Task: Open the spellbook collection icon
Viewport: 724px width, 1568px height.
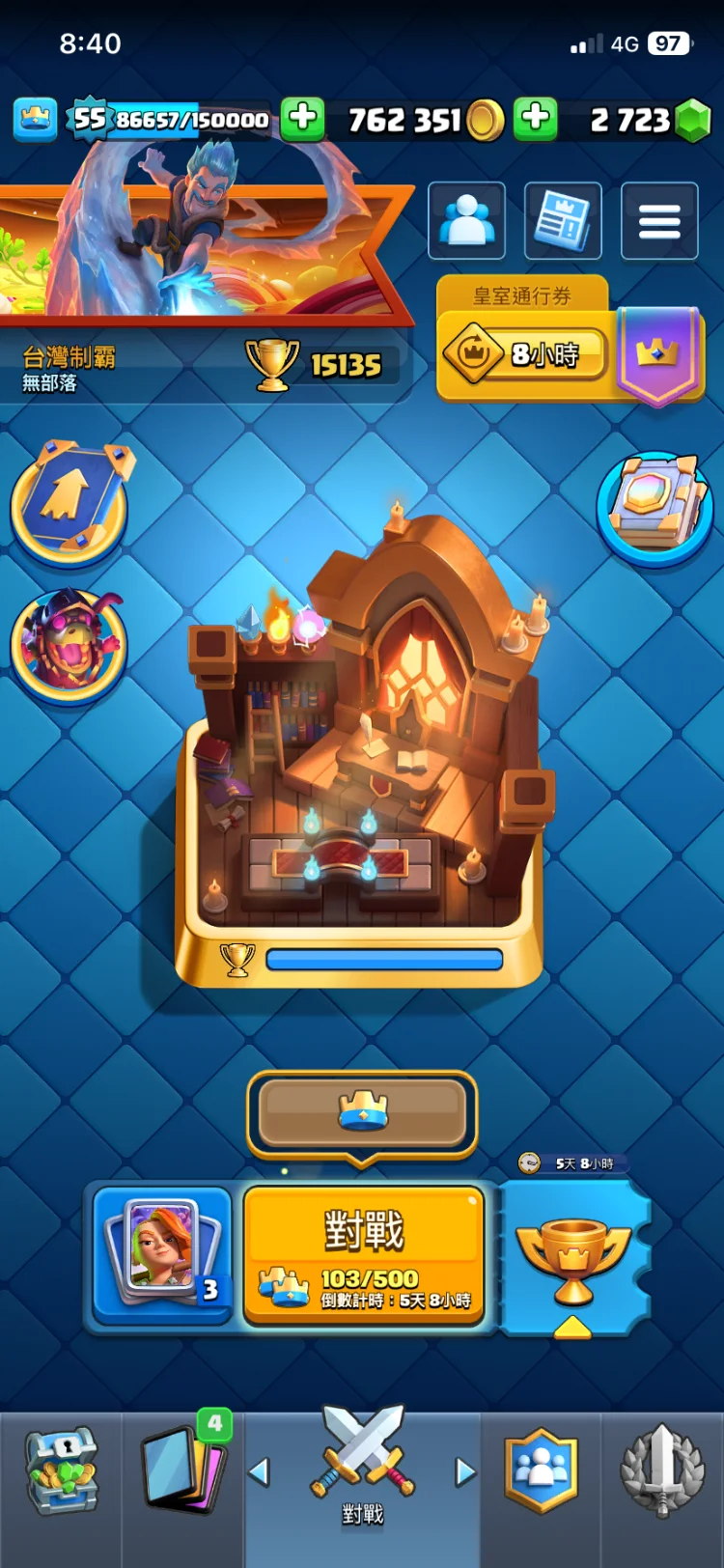Action: (654, 507)
